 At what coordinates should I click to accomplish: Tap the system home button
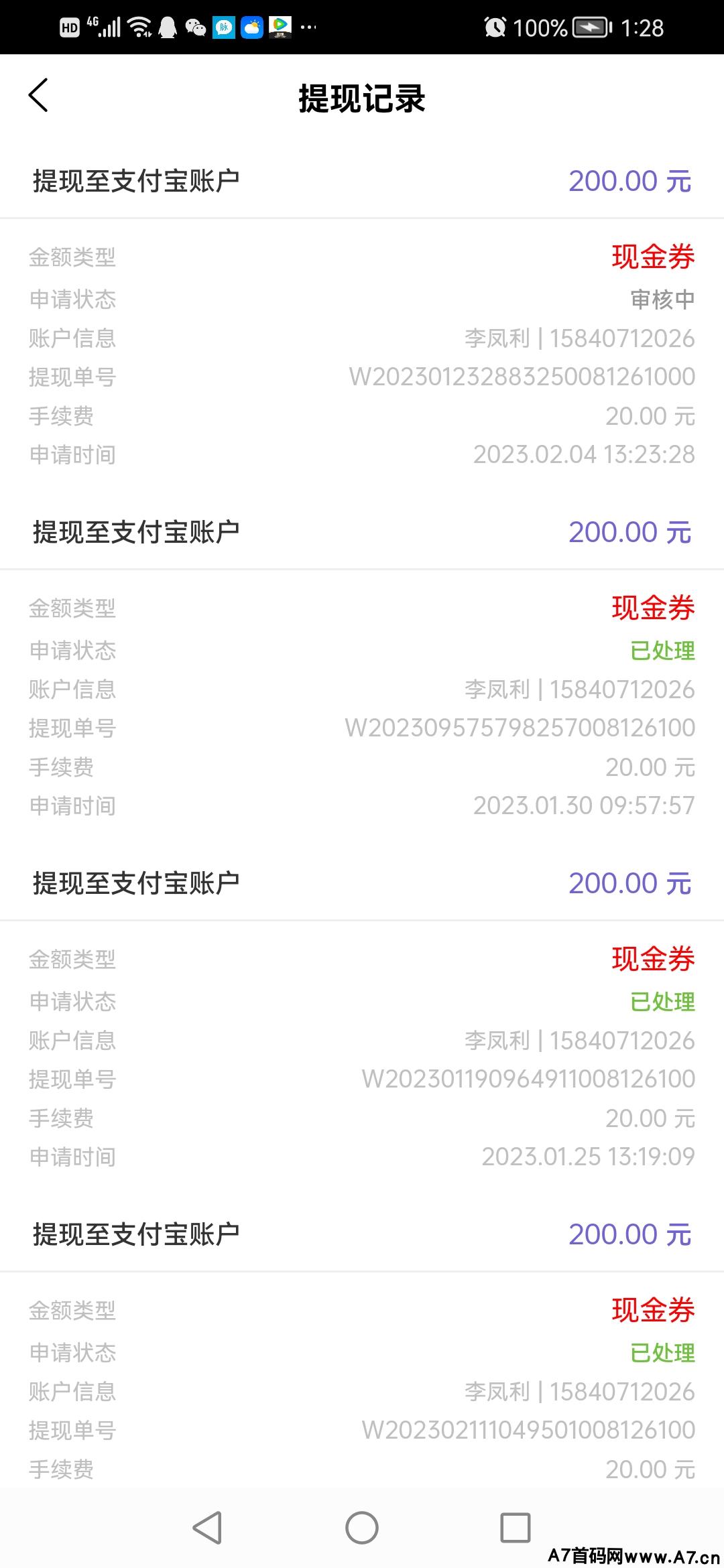pyautogui.click(x=362, y=1528)
